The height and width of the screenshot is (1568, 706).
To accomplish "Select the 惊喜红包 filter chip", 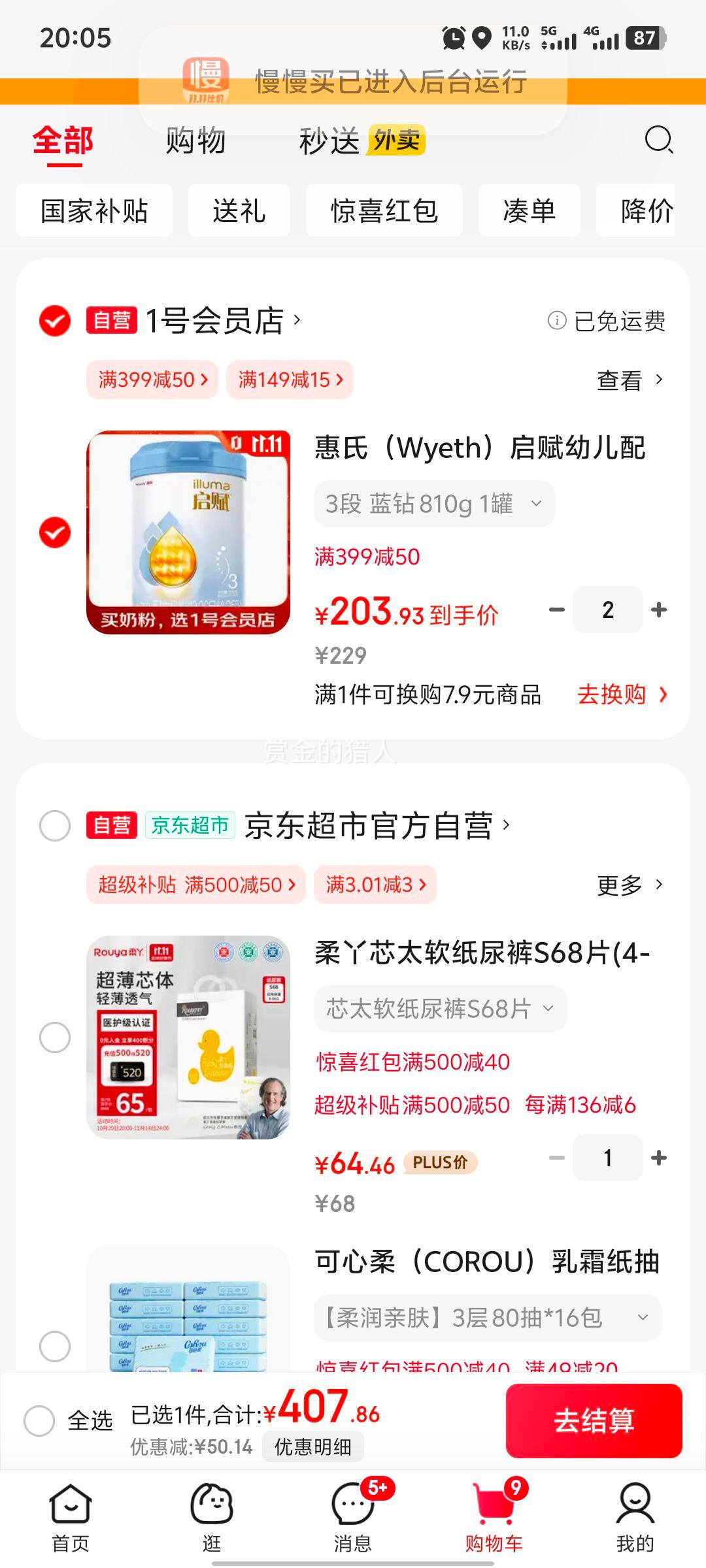I will click(x=384, y=210).
